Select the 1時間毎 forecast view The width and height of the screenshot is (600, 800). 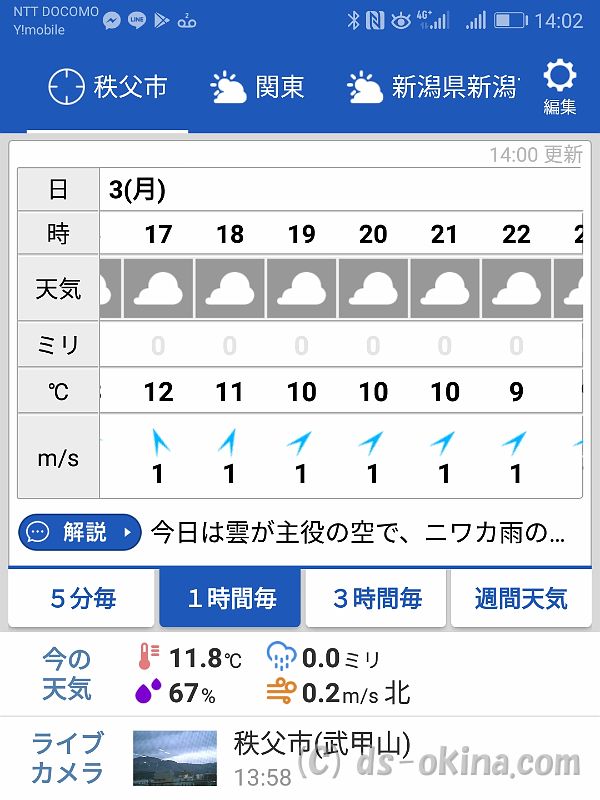point(230,599)
